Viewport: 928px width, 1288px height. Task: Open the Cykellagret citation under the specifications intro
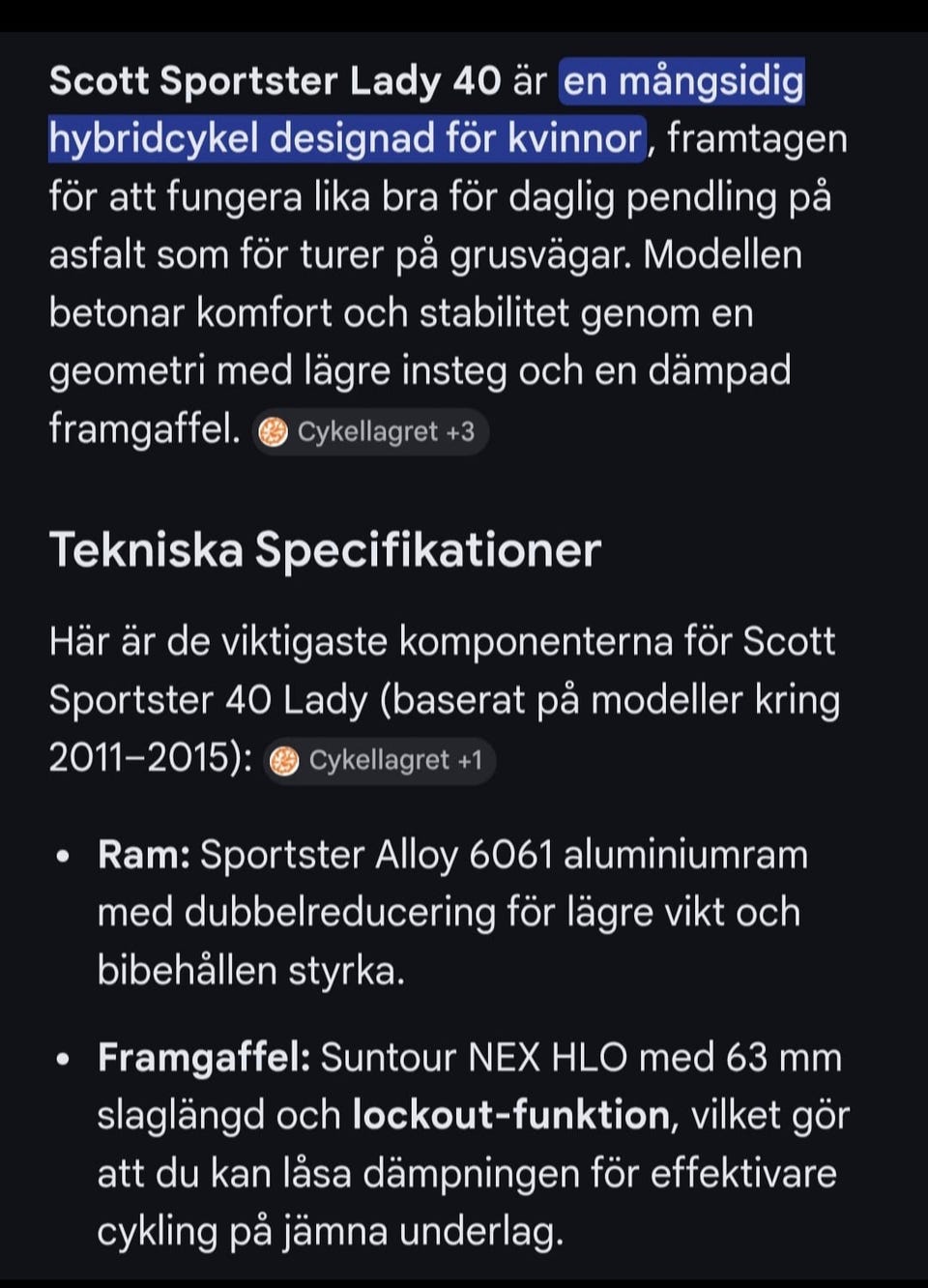click(x=379, y=761)
